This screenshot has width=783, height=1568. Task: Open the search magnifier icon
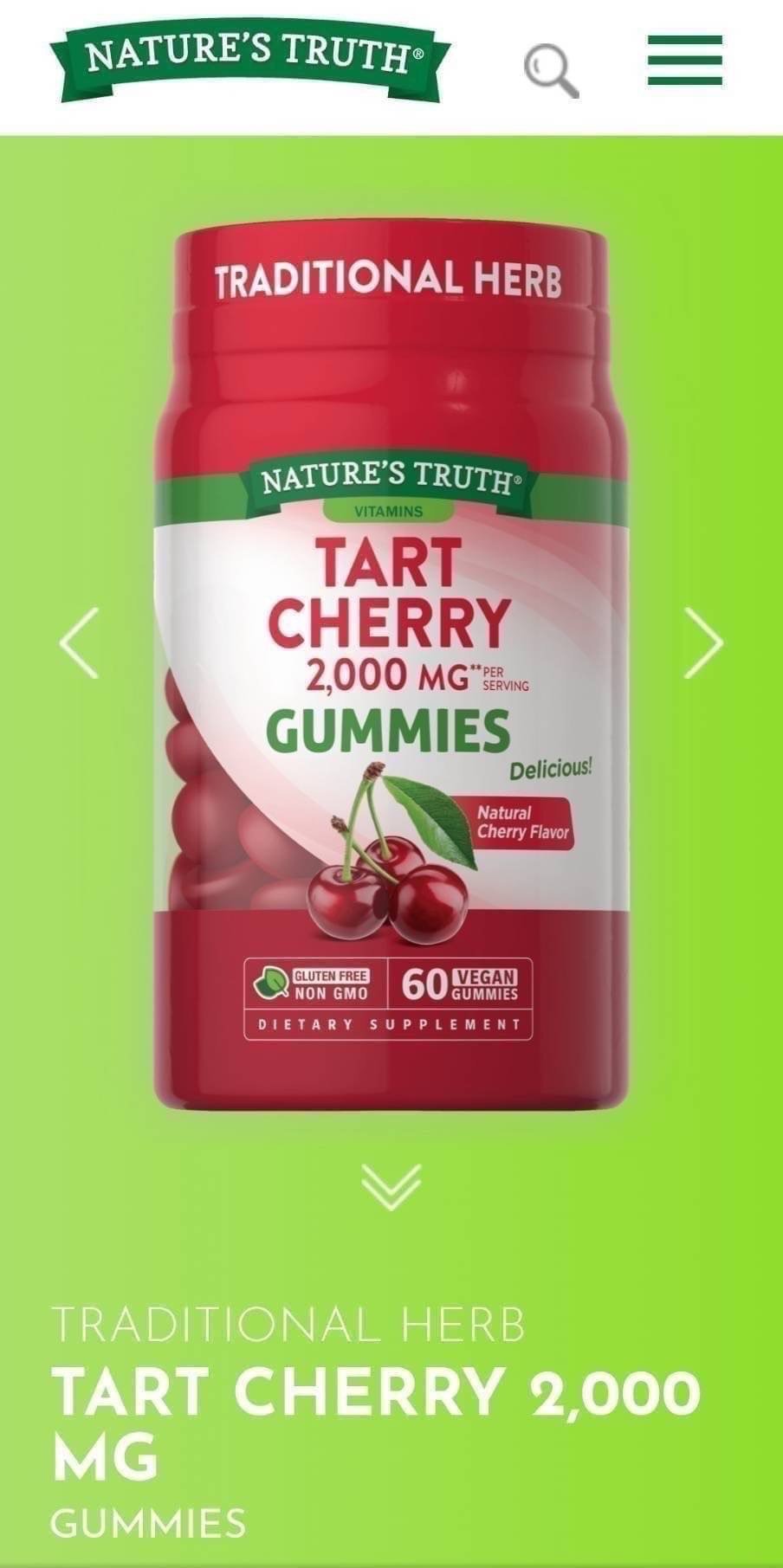coord(551,69)
